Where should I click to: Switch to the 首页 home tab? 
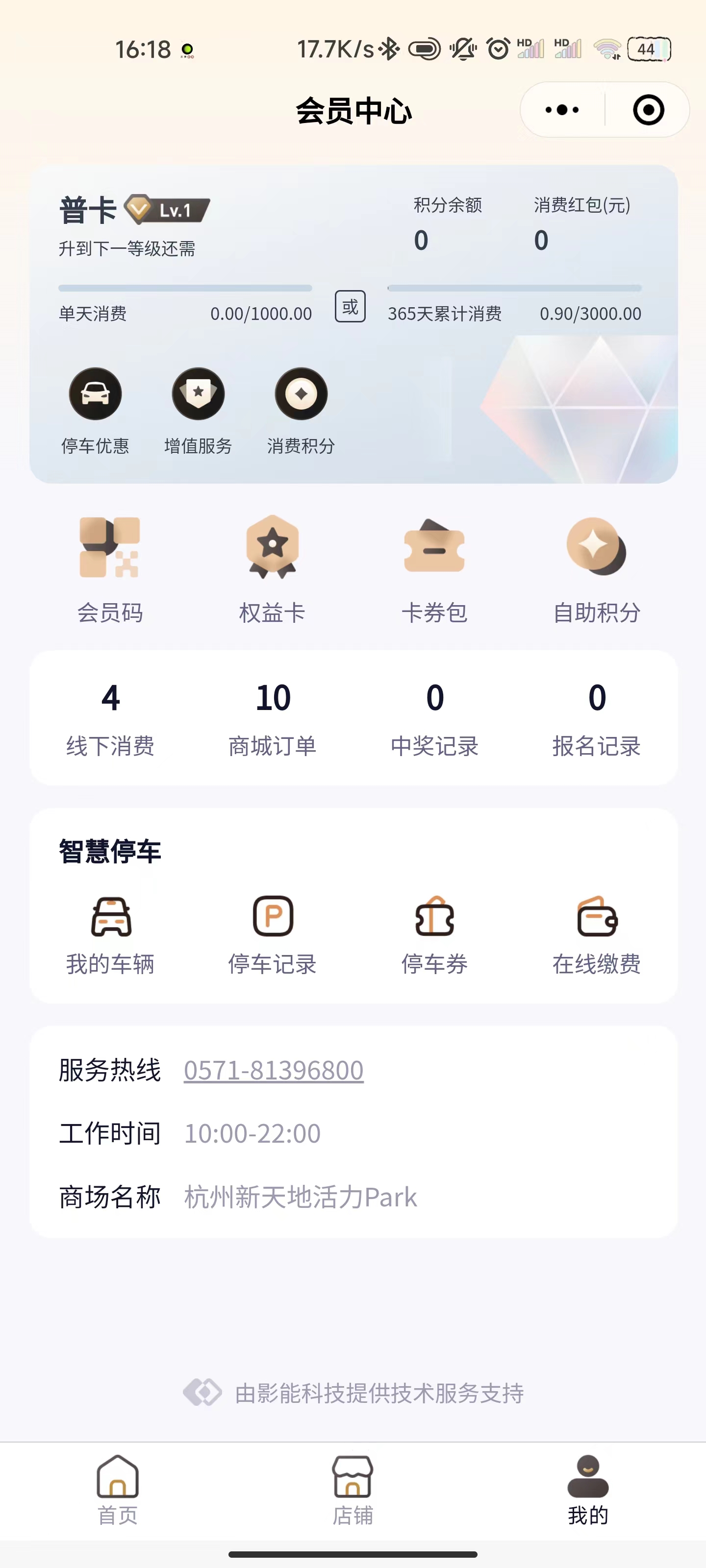118,1490
